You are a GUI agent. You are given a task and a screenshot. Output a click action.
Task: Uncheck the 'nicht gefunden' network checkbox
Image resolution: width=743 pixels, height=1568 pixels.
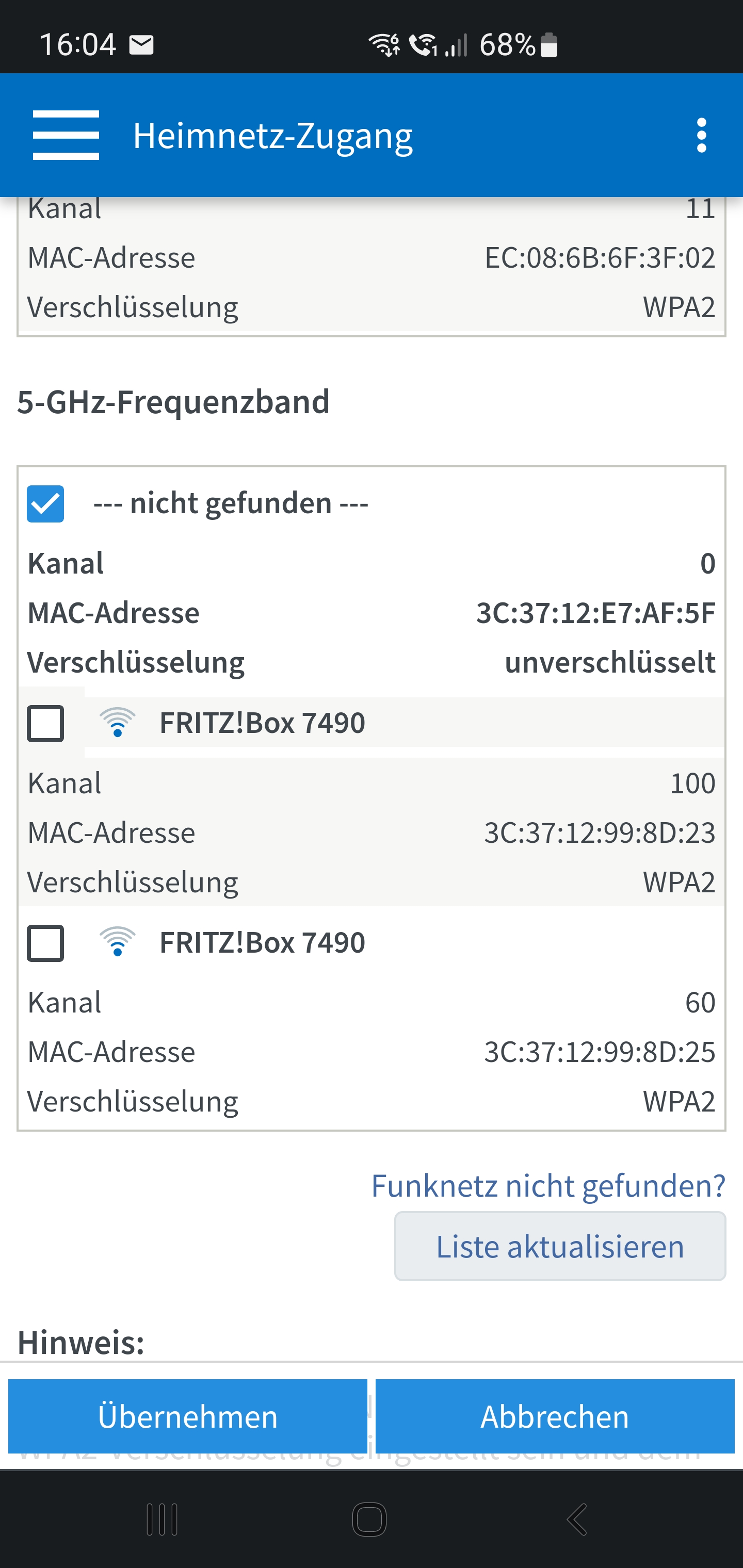click(x=46, y=504)
